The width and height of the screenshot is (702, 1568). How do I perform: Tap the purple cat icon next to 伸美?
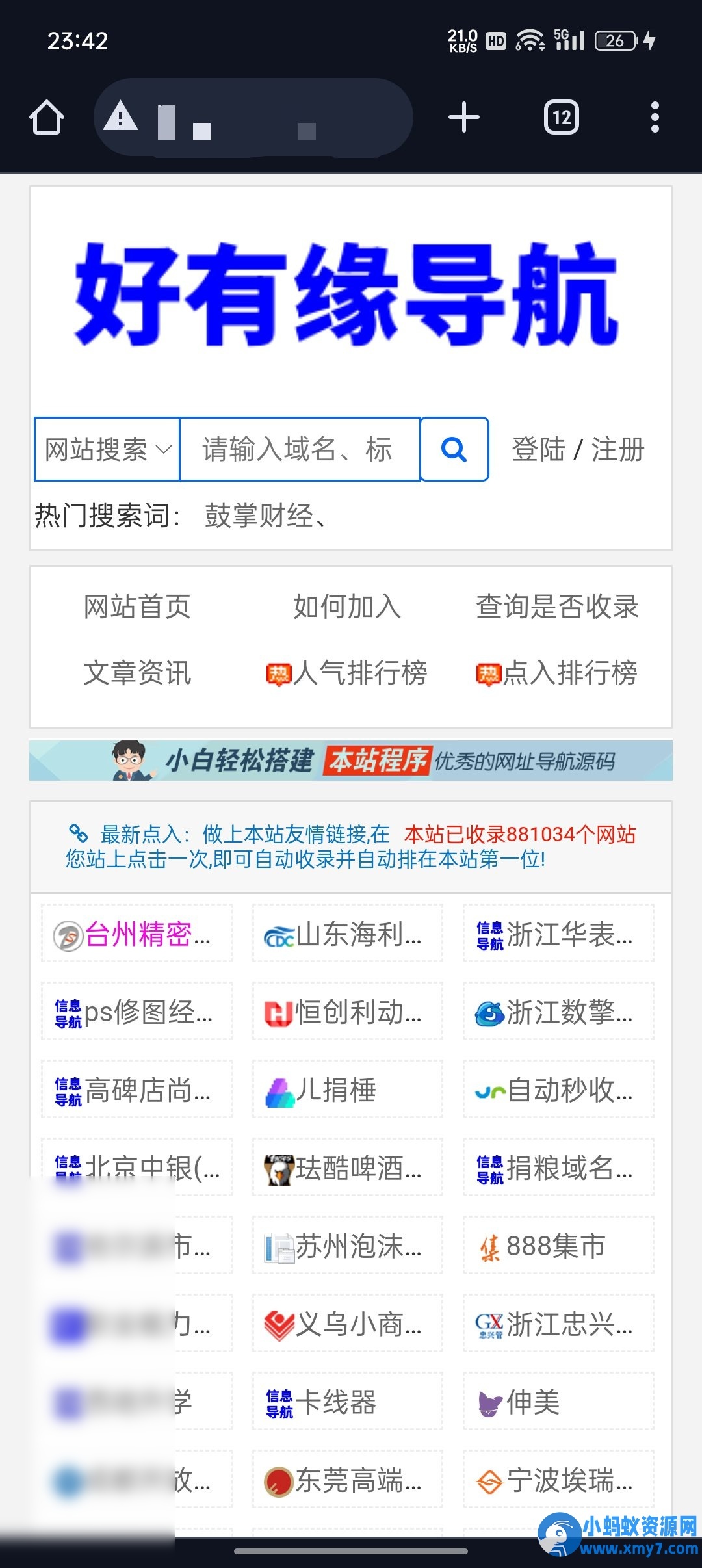coord(489,1402)
